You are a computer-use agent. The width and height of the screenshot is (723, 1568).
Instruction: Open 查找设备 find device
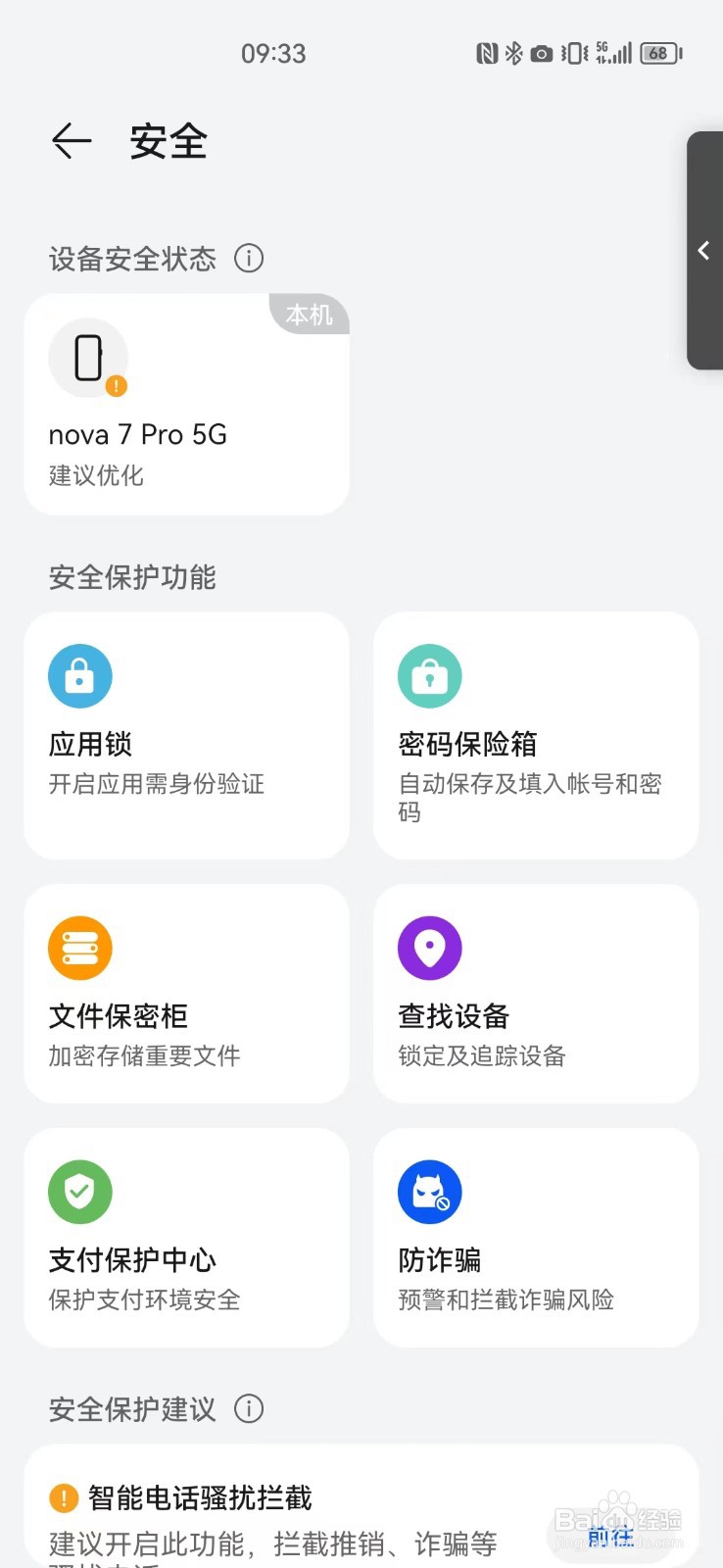(x=536, y=994)
